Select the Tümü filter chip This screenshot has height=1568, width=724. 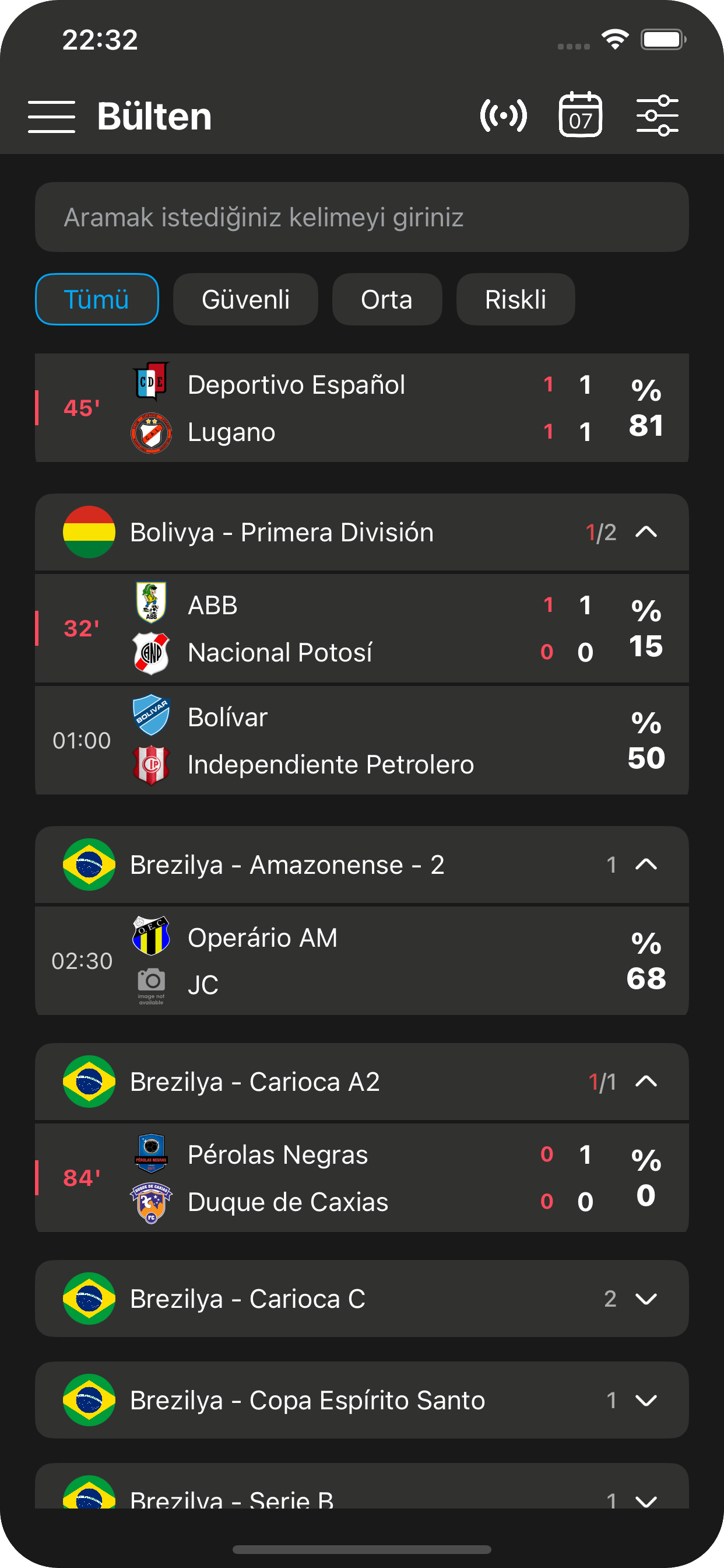point(97,299)
